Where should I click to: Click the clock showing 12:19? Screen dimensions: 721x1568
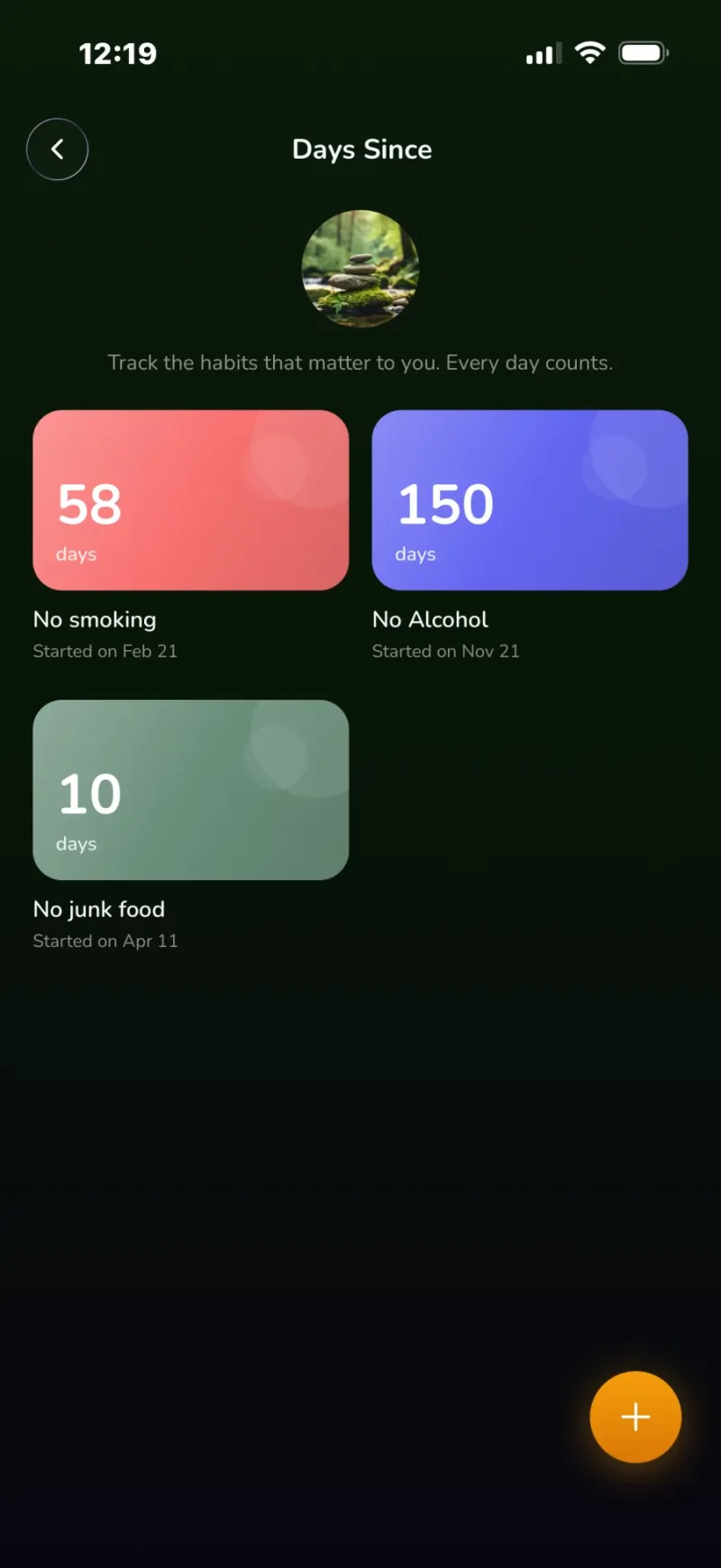[118, 54]
